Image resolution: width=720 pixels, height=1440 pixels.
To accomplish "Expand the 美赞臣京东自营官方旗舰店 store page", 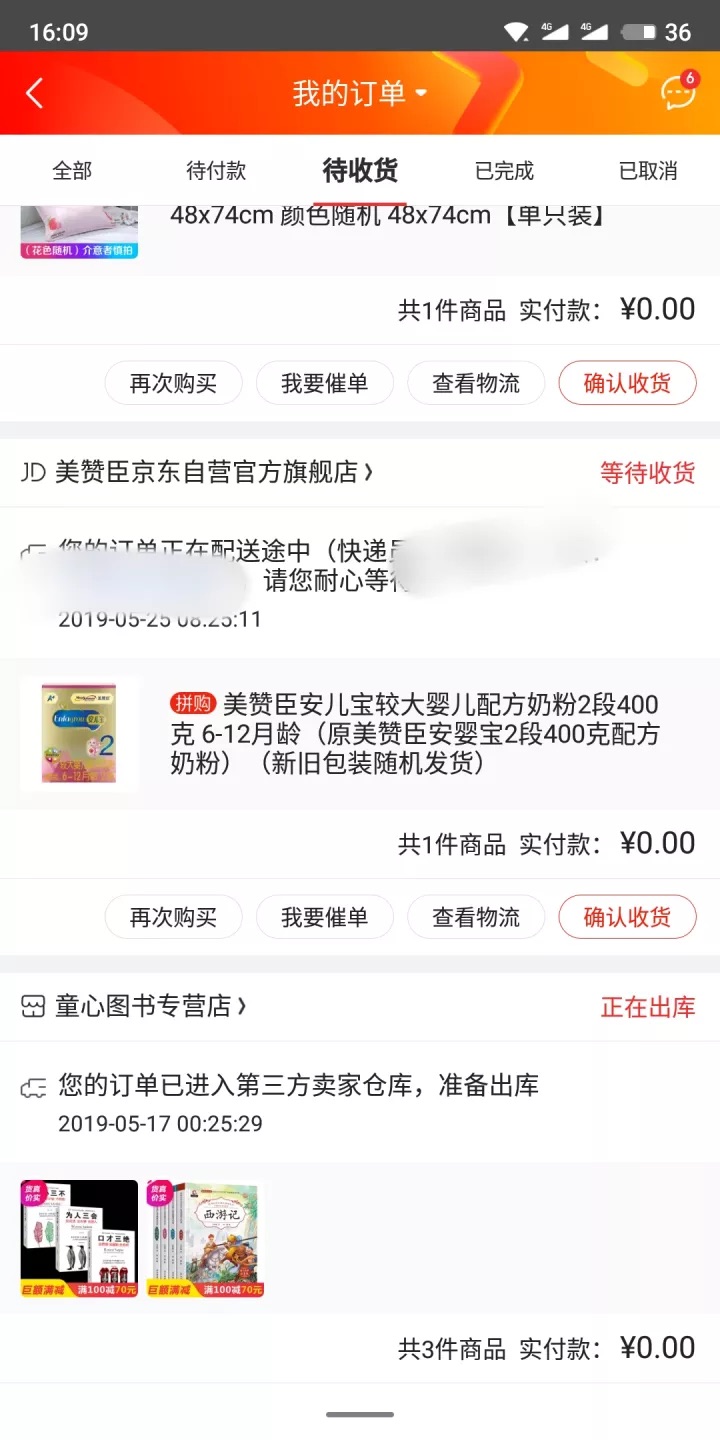I will click(210, 472).
